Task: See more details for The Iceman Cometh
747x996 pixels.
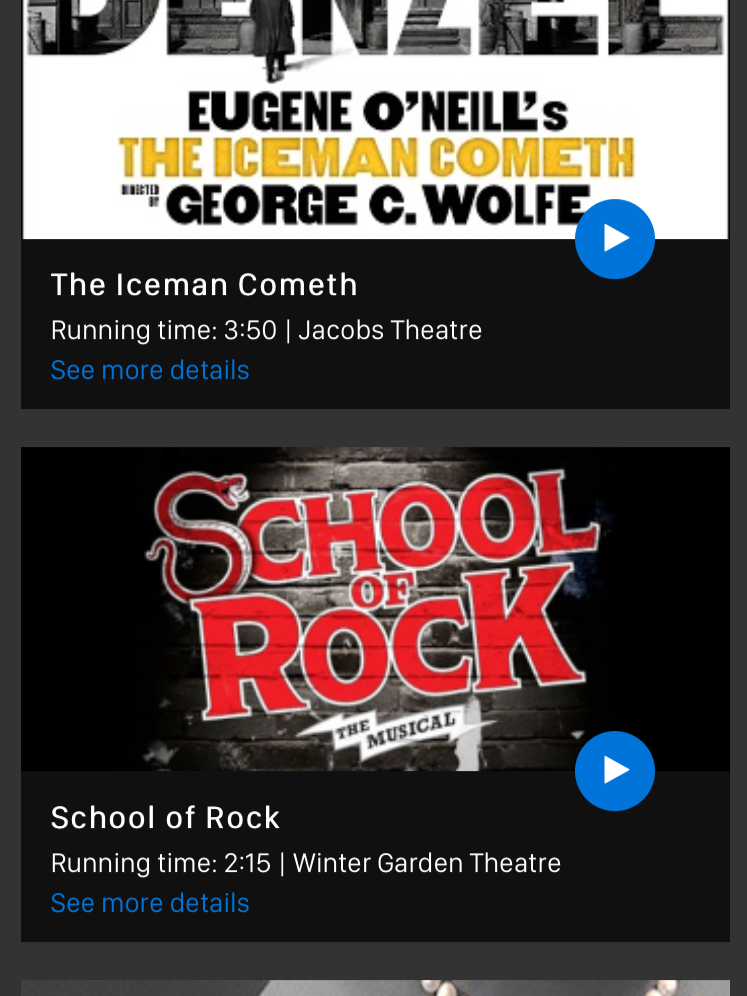Action: coord(150,370)
